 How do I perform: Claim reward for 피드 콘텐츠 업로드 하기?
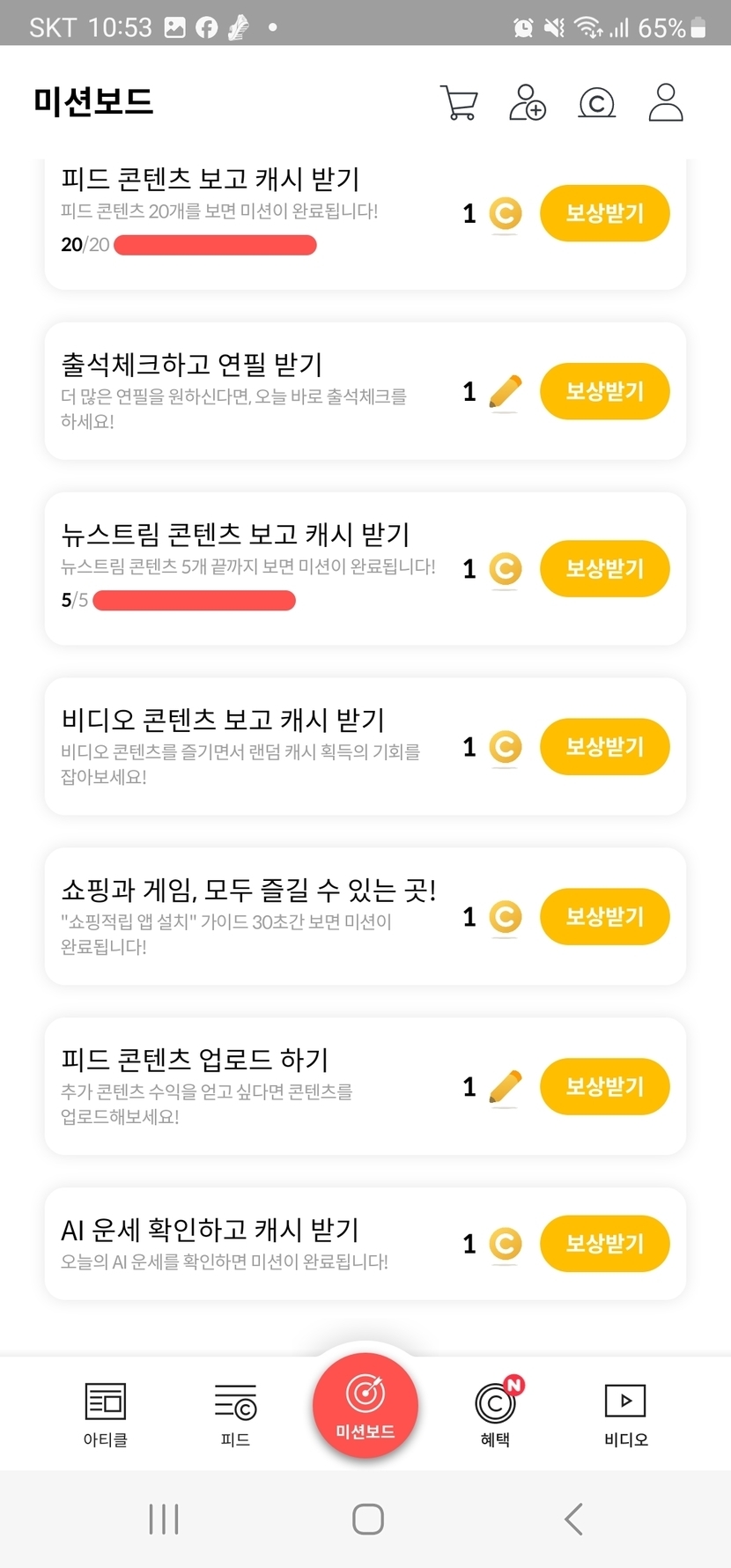(604, 1087)
